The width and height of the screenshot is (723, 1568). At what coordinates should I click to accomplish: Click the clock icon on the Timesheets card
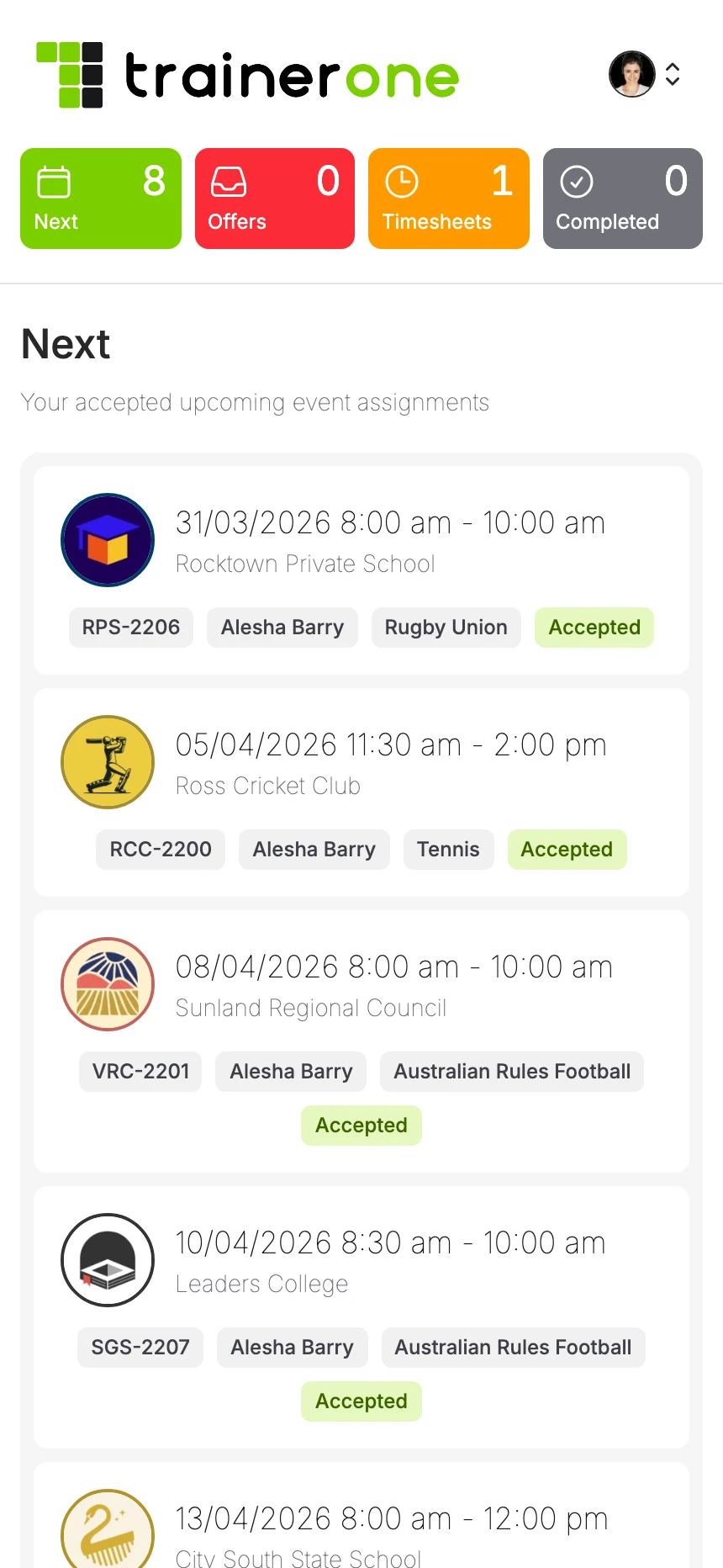[402, 180]
